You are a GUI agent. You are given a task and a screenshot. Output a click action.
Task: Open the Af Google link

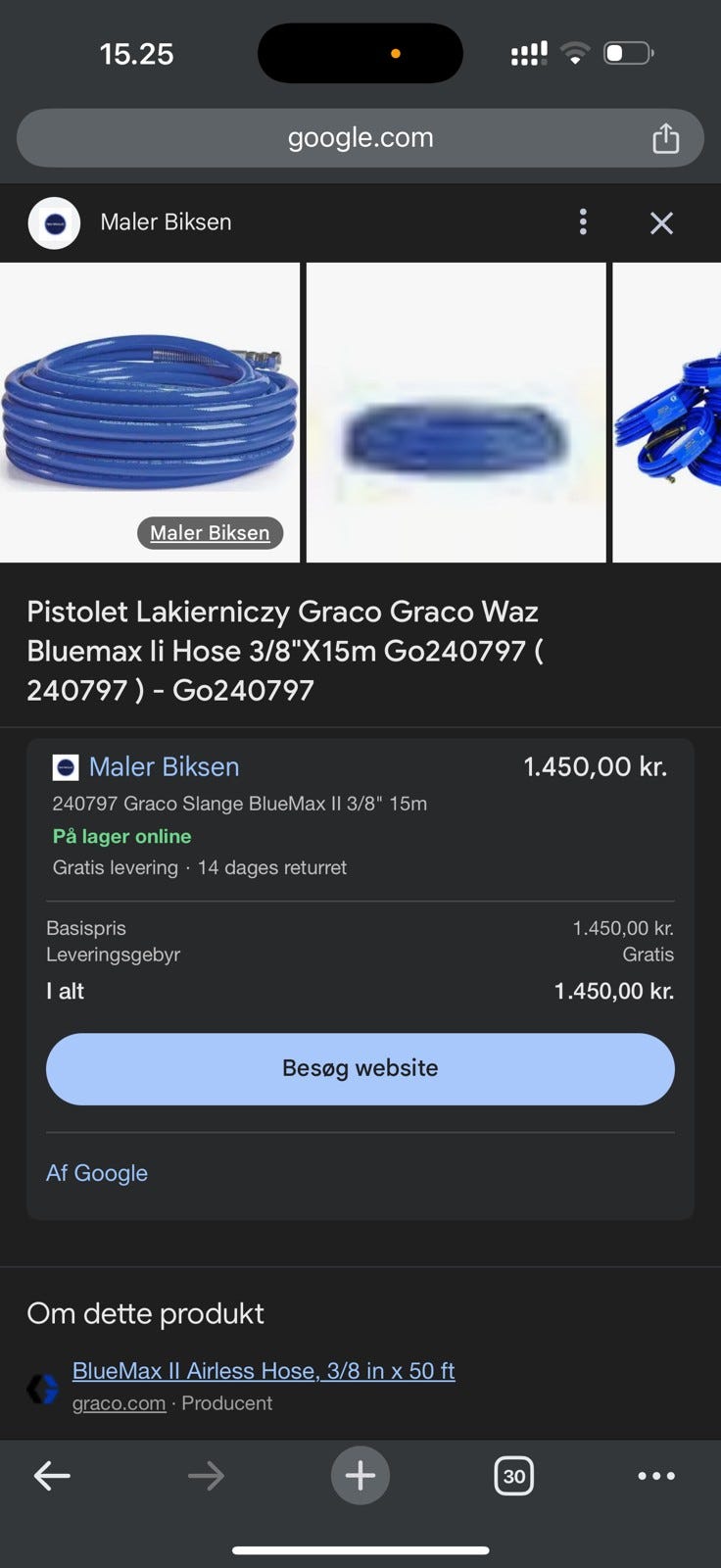(x=97, y=1173)
